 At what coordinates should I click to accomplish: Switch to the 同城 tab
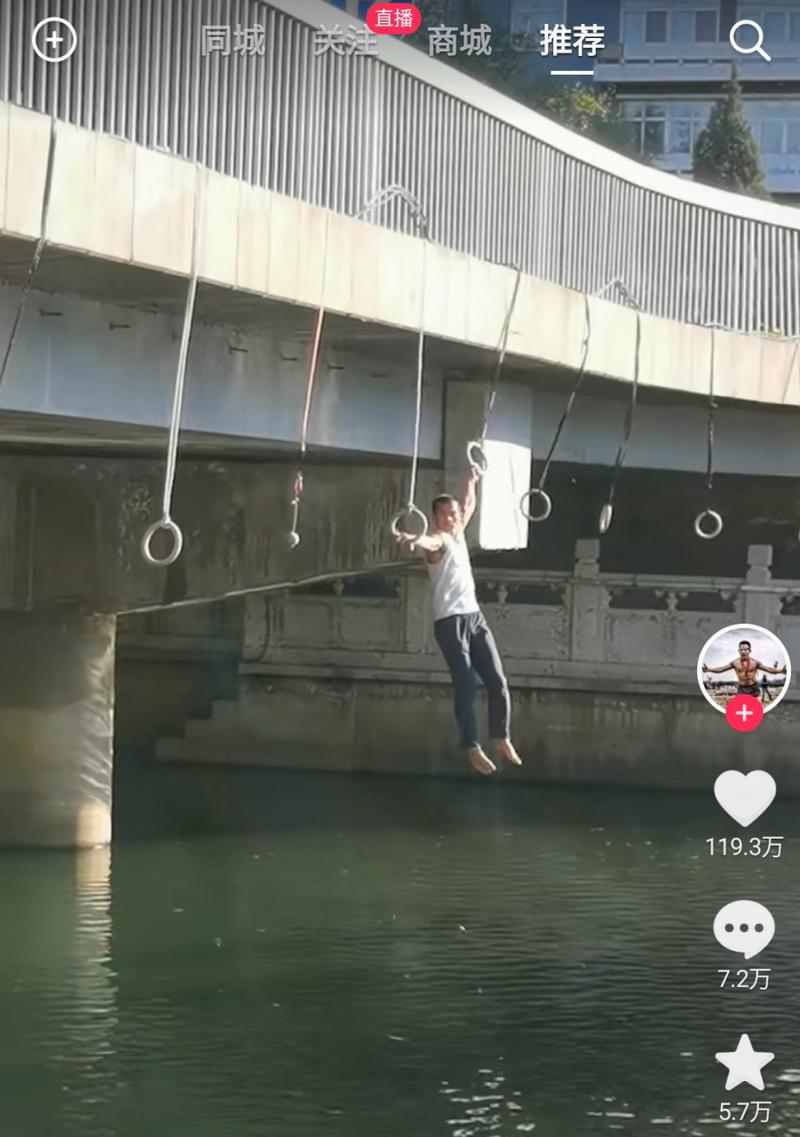(x=232, y=41)
